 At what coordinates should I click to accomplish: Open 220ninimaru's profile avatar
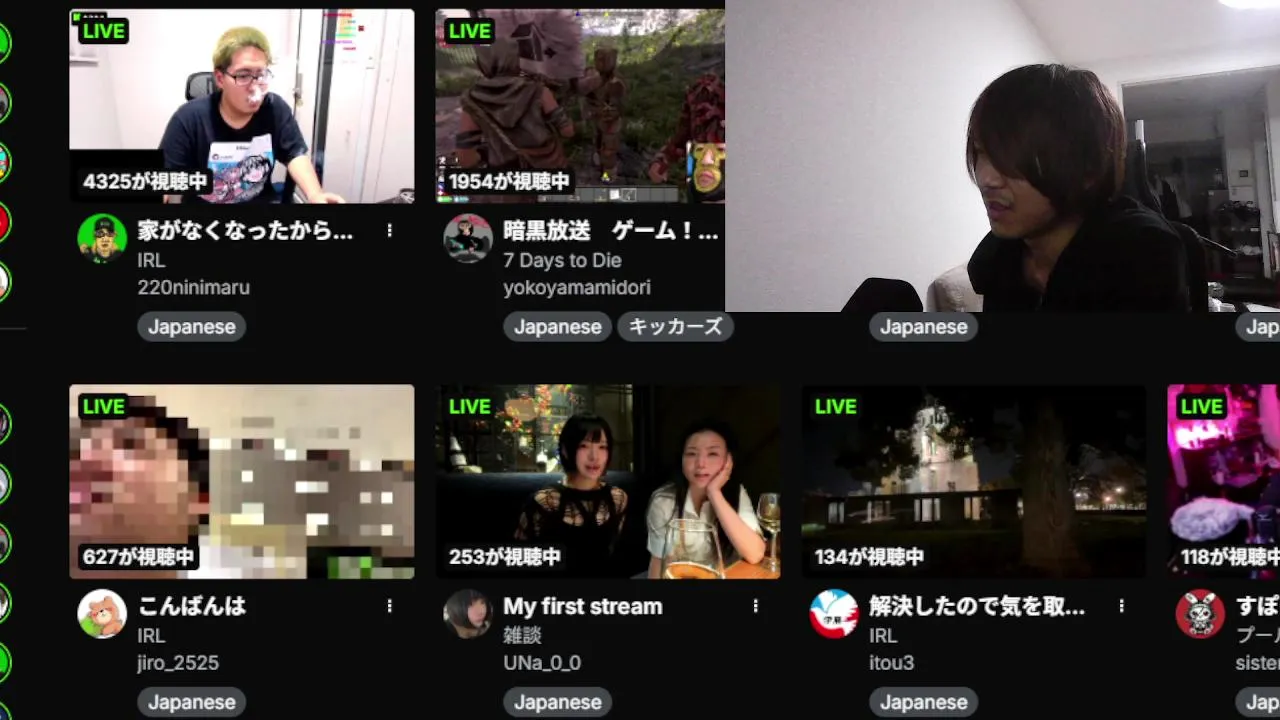102,239
